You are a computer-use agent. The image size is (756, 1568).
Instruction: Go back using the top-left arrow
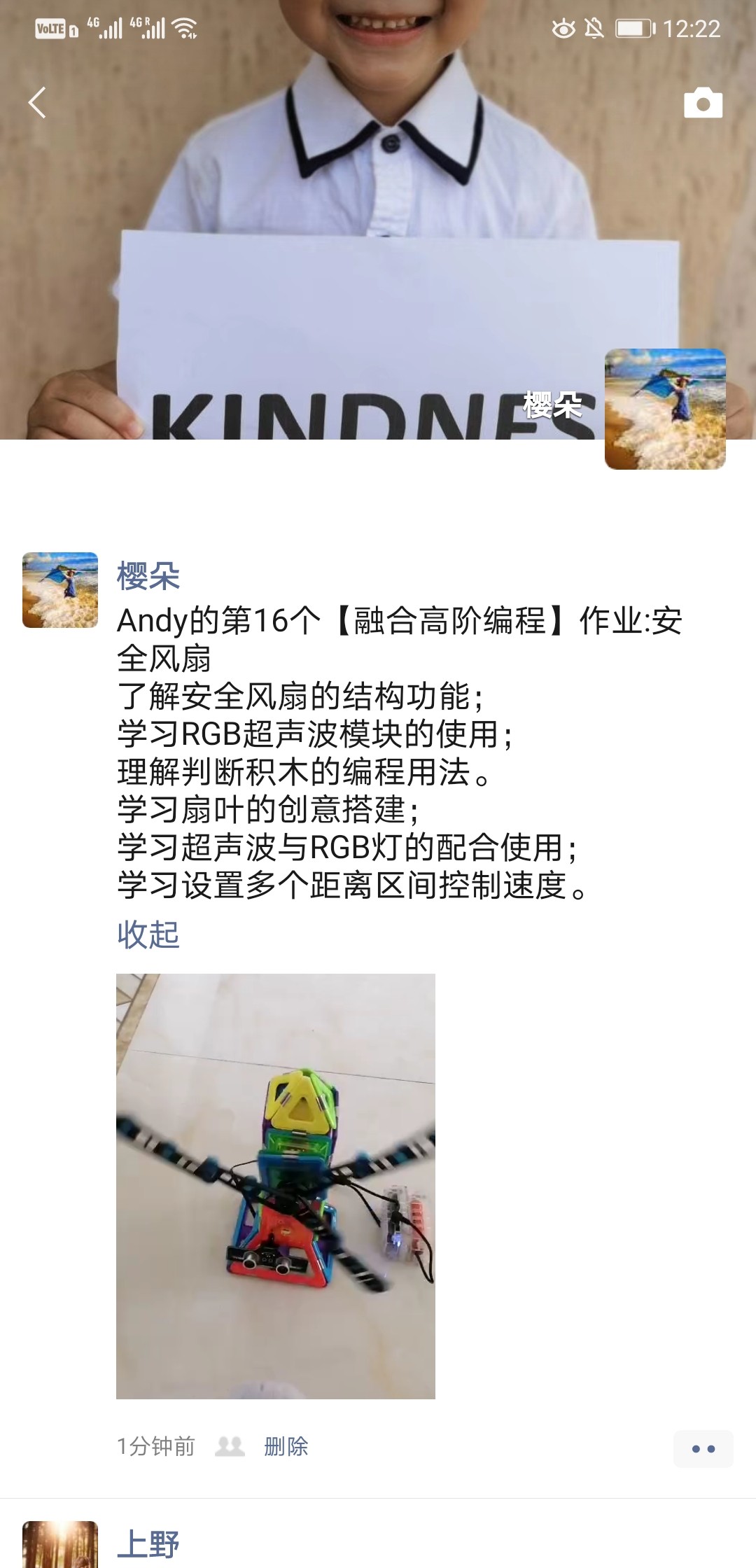point(37,103)
